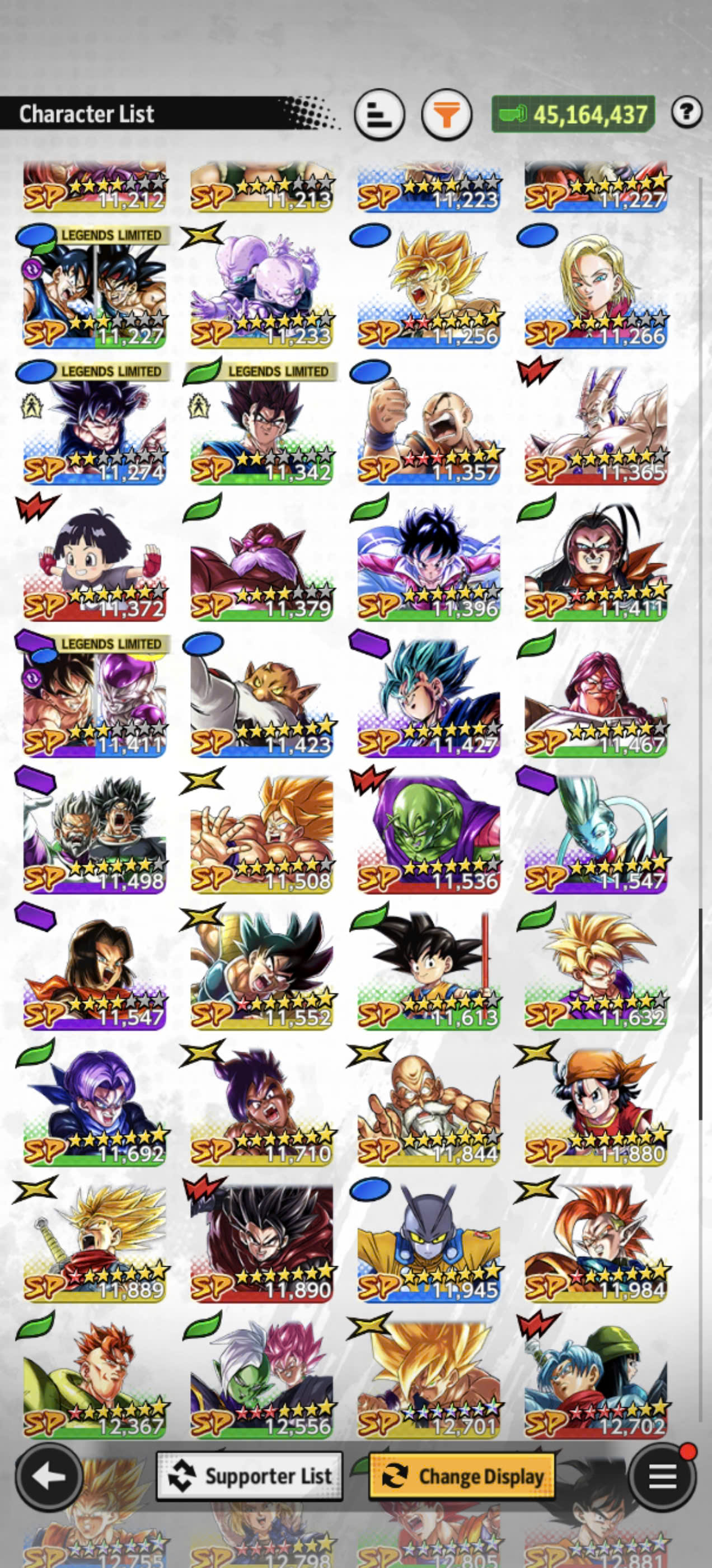Tap the Change Display button

pyautogui.click(x=462, y=1476)
